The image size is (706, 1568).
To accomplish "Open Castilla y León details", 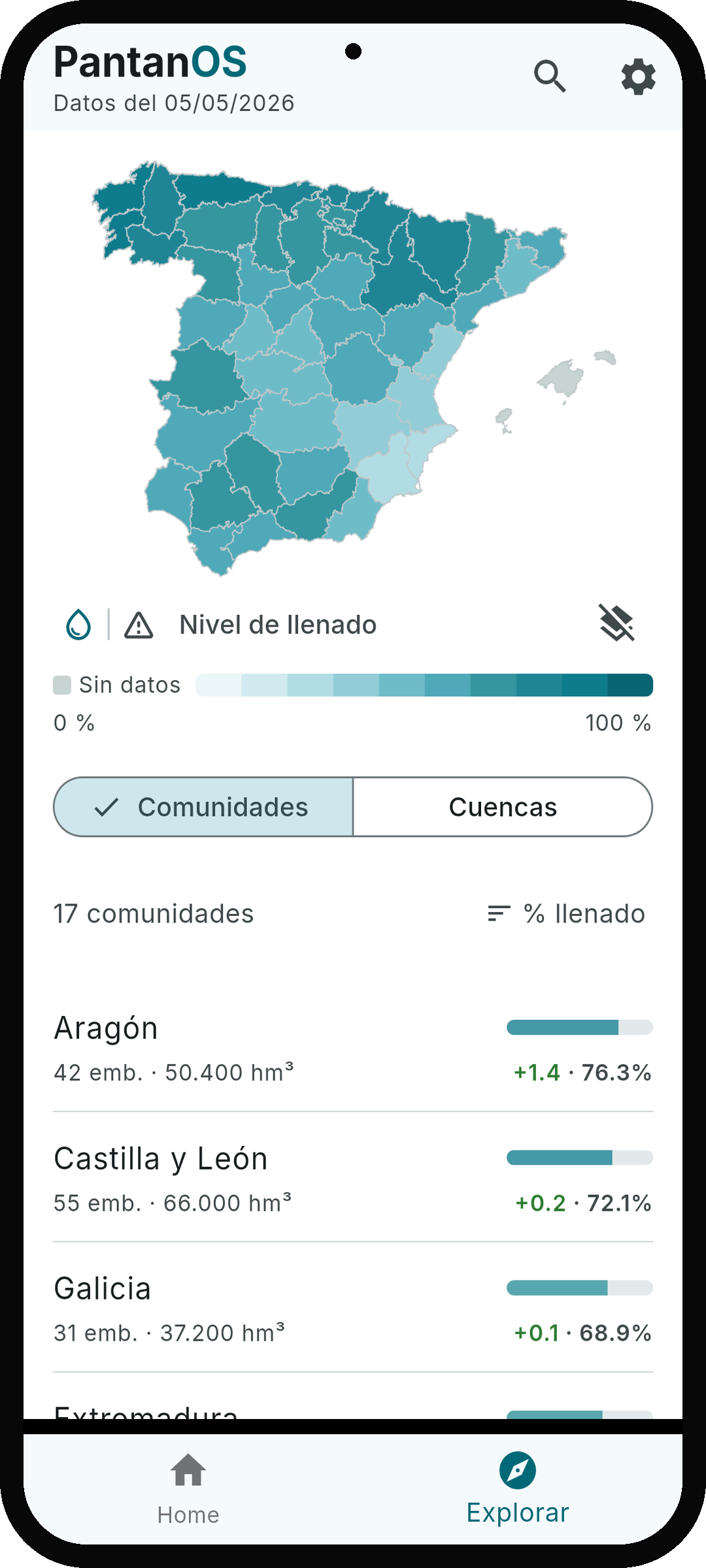I will point(353,1177).
